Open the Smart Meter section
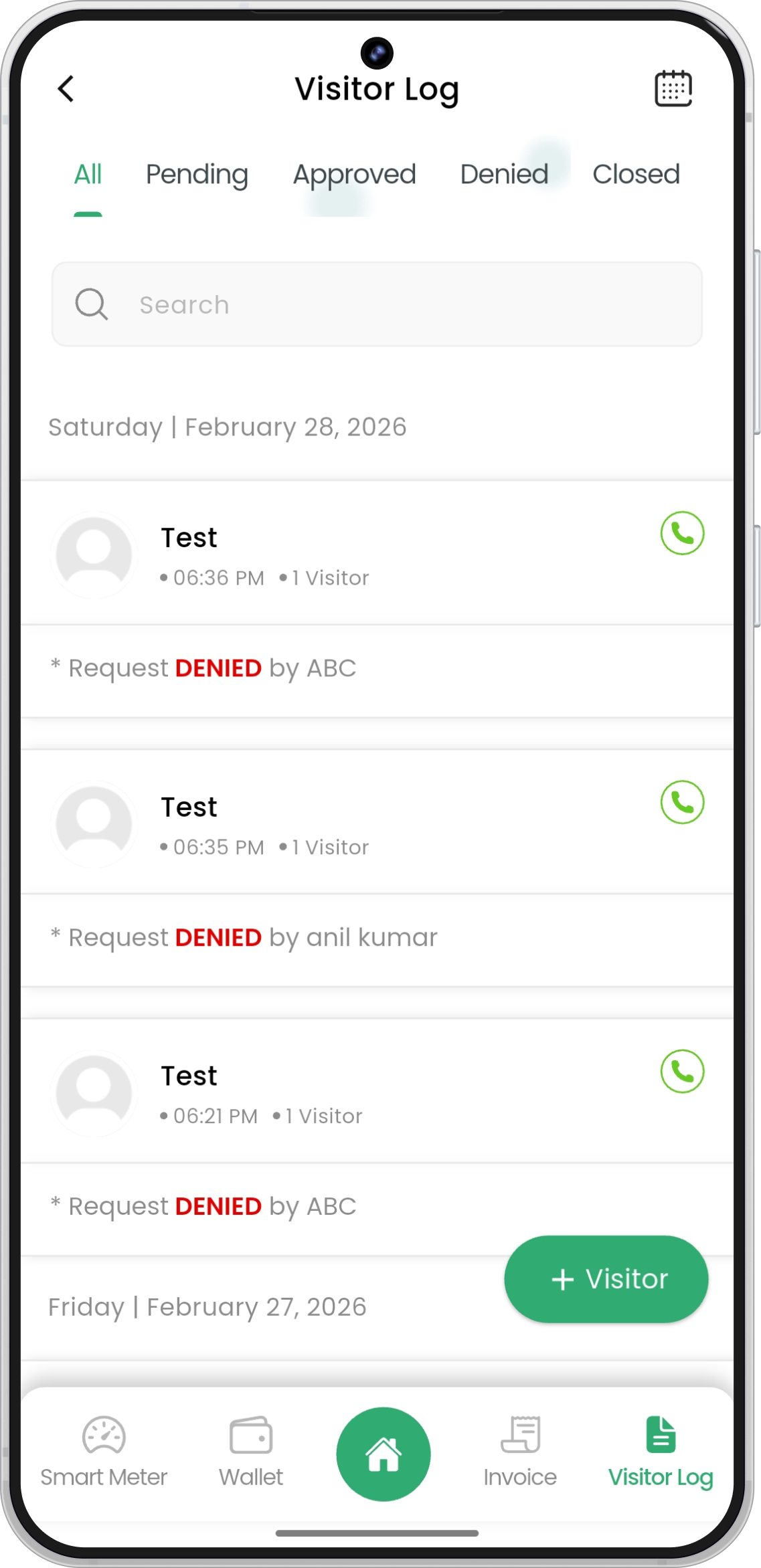This screenshot has height=1568, width=761. coord(104,1452)
